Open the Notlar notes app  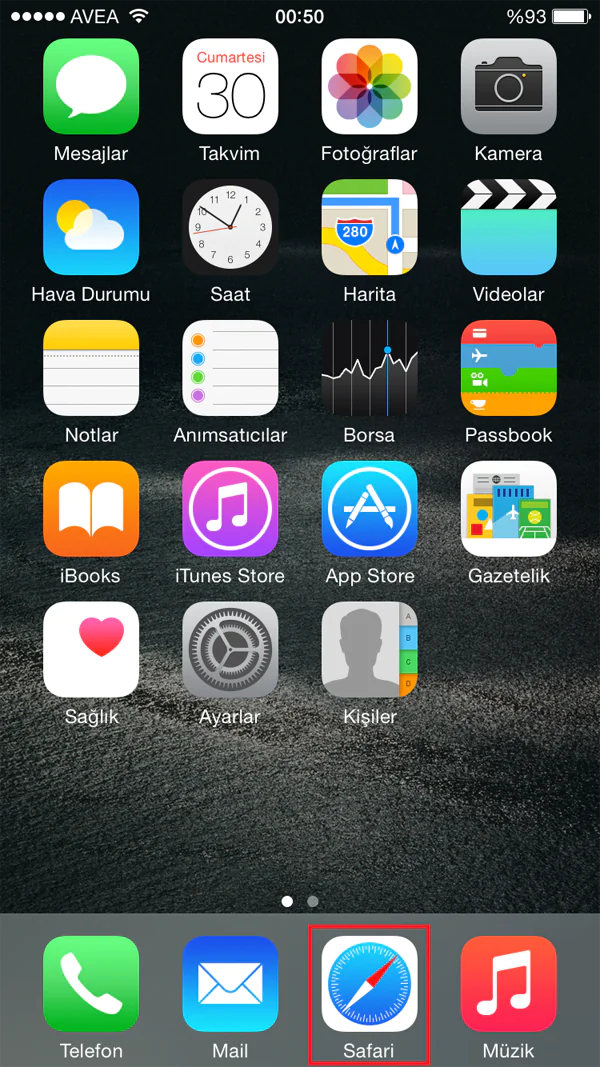(91, 368)
